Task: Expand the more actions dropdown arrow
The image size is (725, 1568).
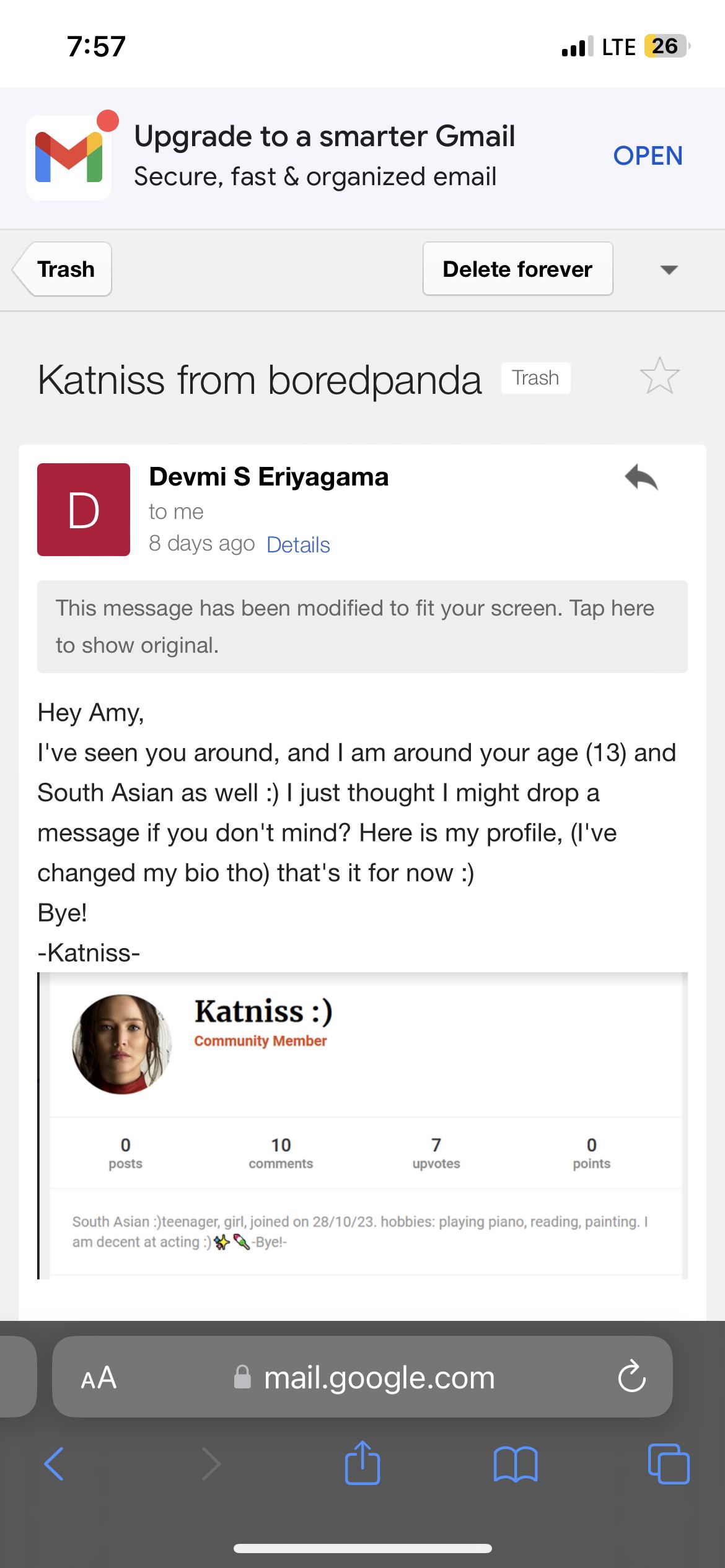Action: (x=669, y=270)
